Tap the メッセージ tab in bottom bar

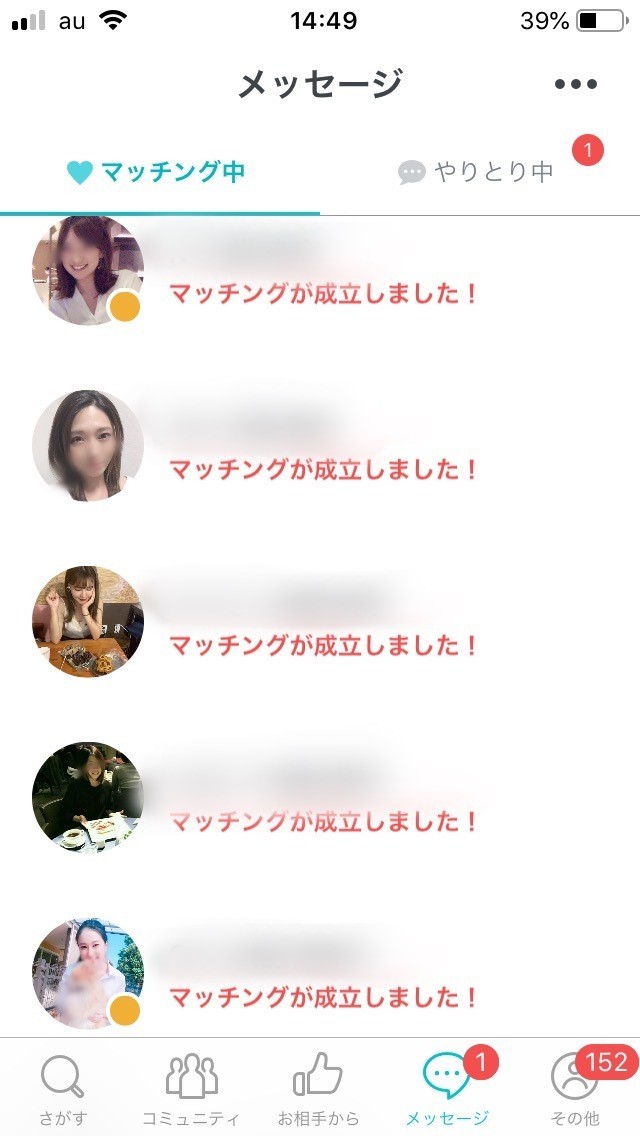pos(446,1088)
